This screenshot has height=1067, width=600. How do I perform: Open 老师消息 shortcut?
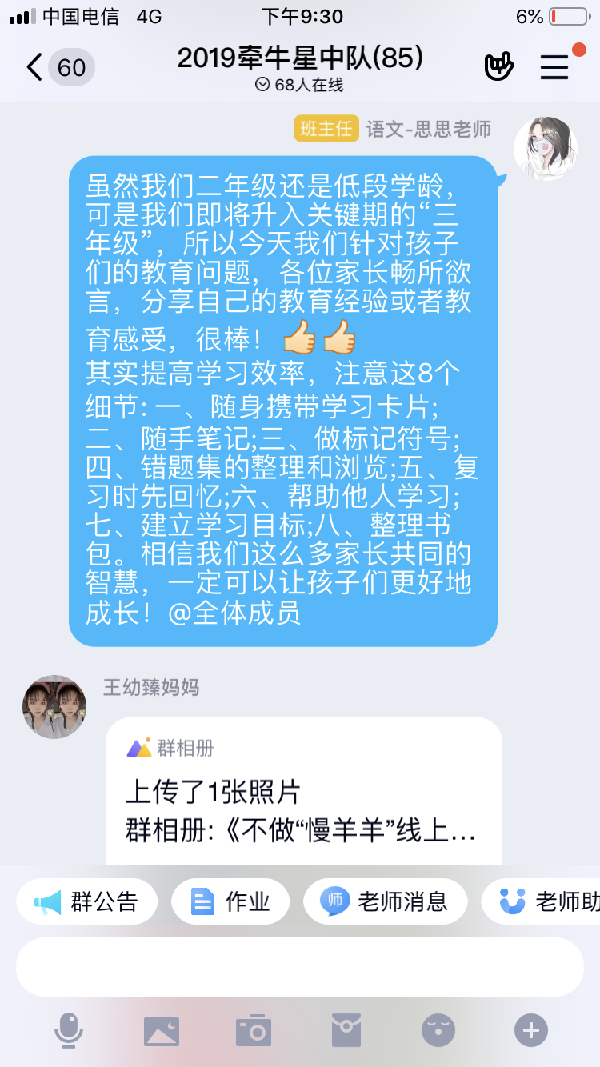click(385, 902)
